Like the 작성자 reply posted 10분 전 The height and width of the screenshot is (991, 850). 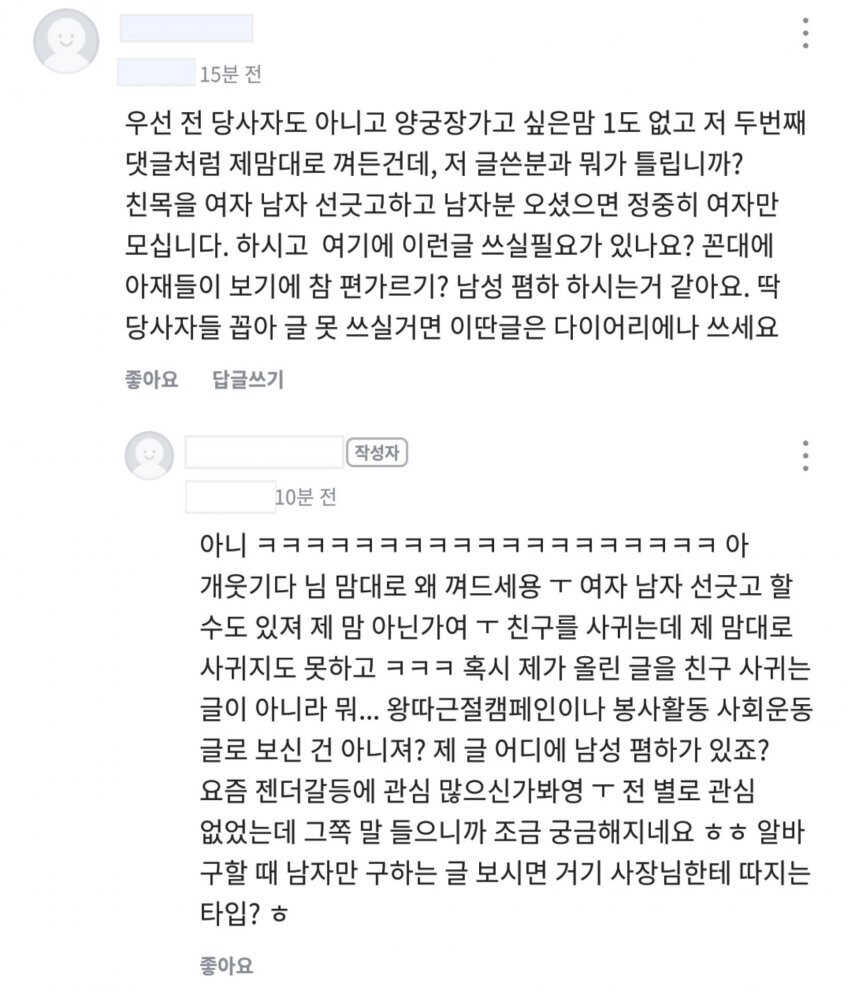tap(226, 966)
